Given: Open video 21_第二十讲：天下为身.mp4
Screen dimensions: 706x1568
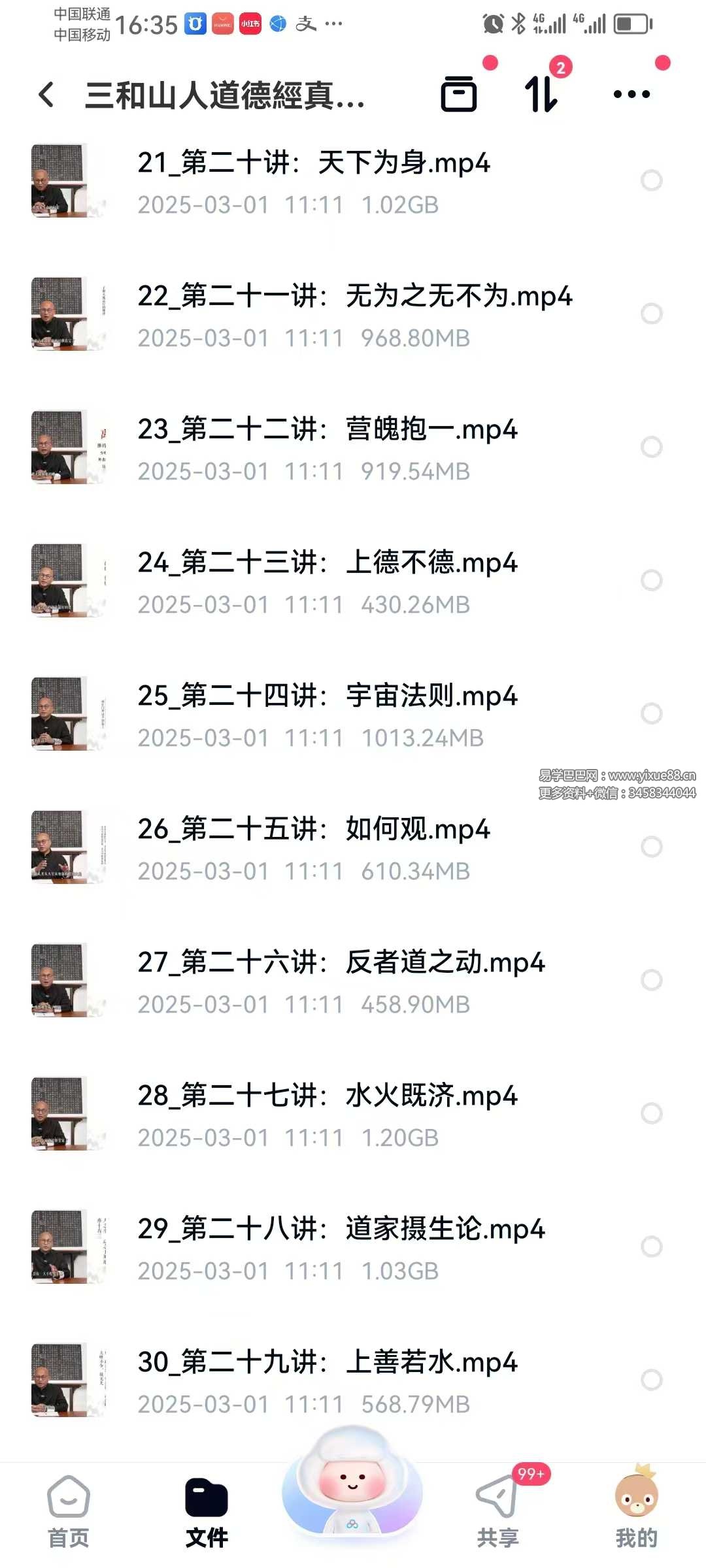Looking at the screenshot, I should pyautogui.click(x=314, y=180).
